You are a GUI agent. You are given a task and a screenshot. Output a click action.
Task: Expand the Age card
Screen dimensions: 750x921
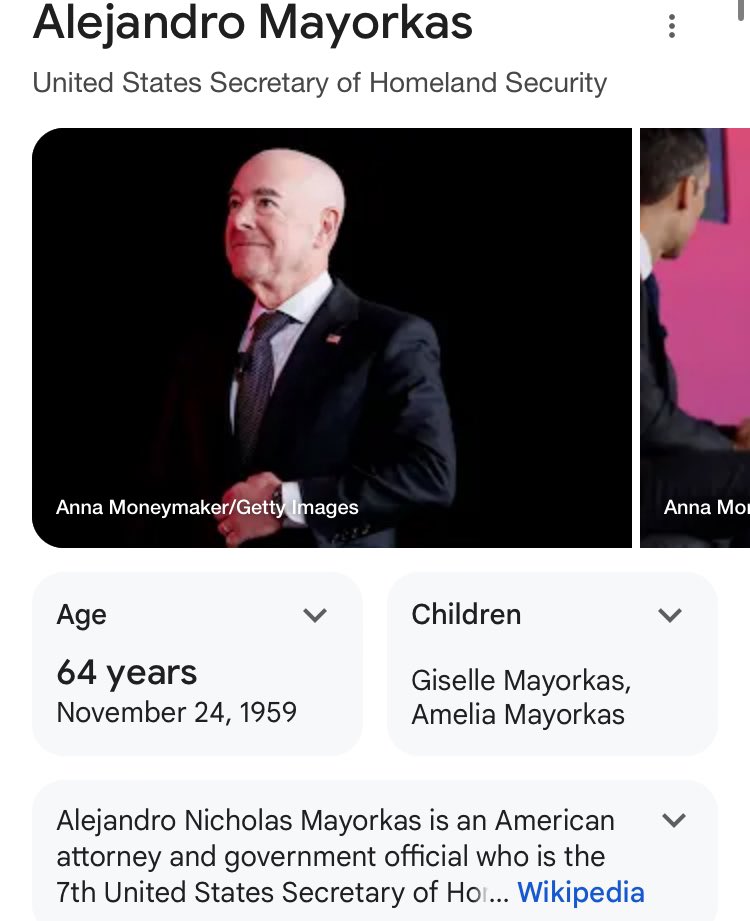pos(315,615)
